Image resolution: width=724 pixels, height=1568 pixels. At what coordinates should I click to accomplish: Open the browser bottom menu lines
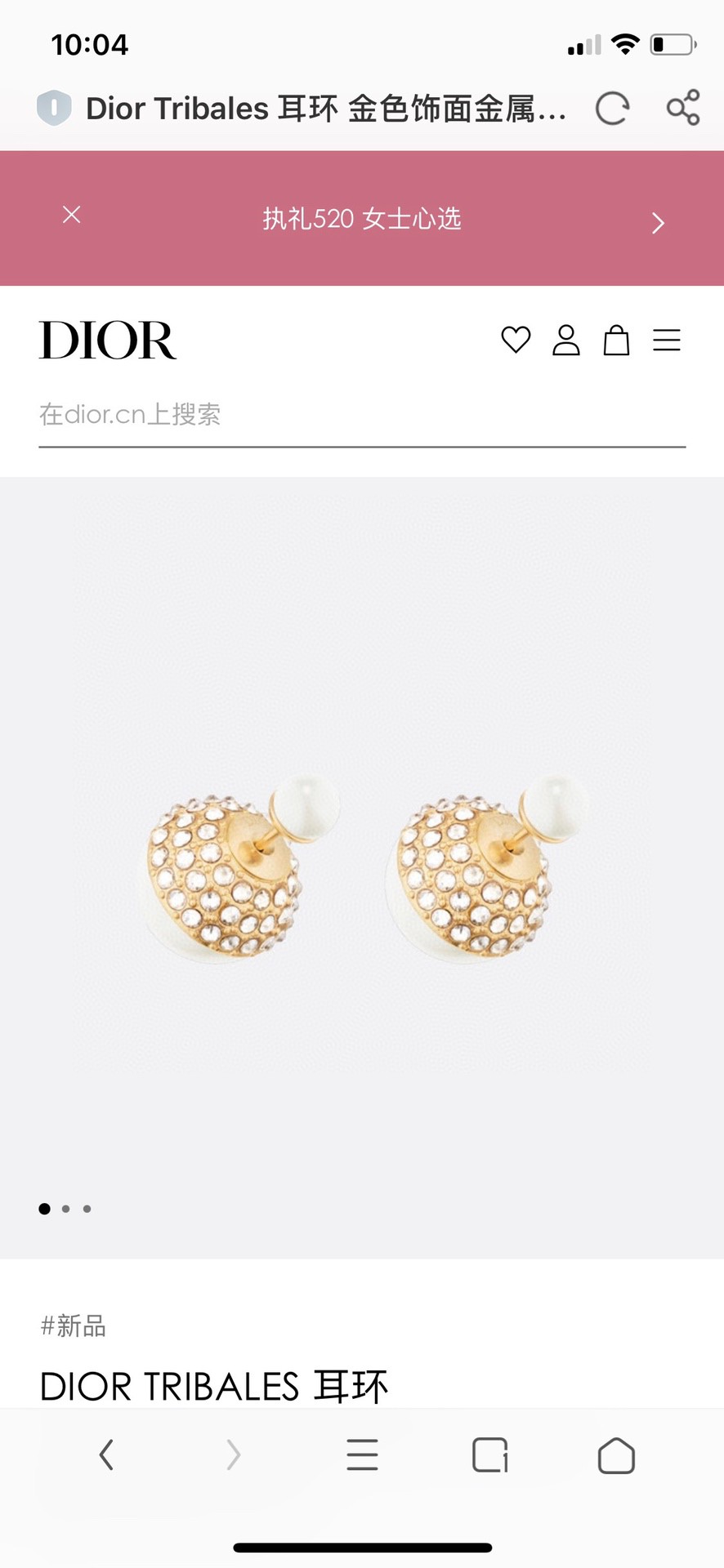(x=362, y=1454)
